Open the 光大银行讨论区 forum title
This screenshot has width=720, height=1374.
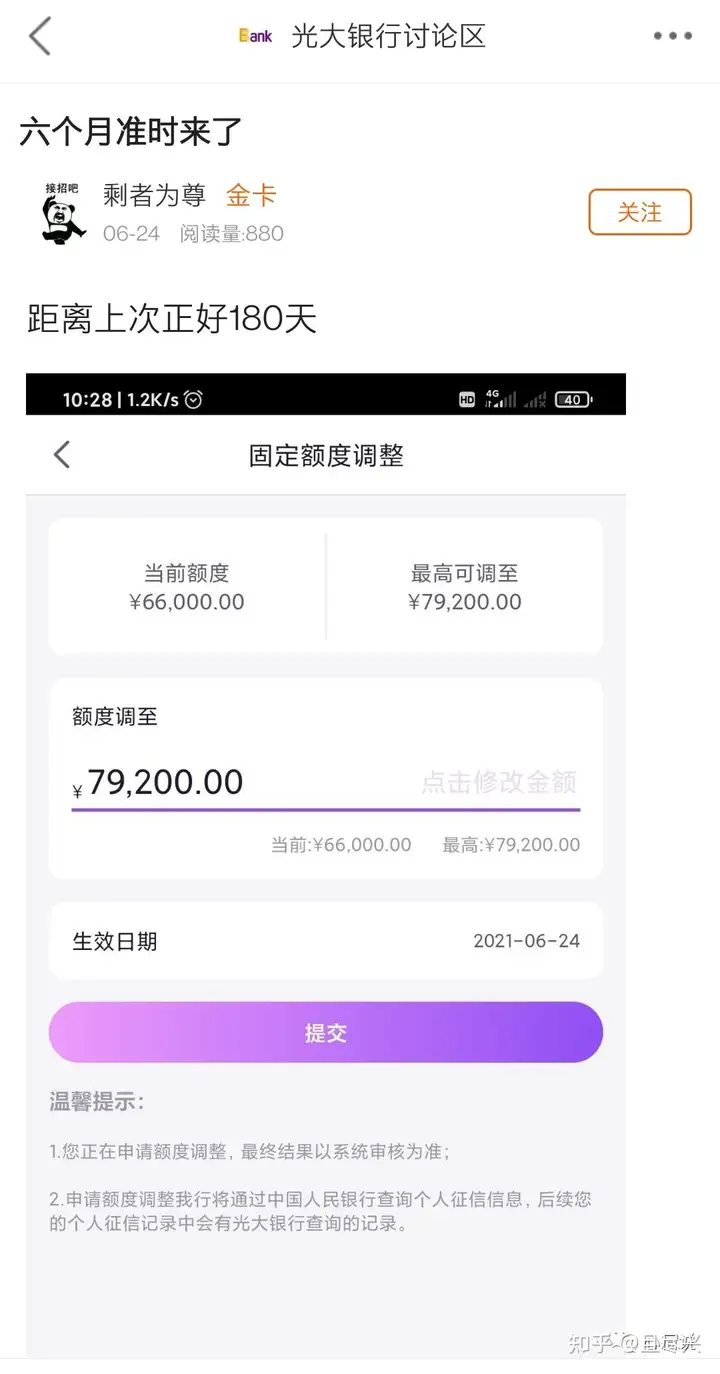click(x=388, y=36)
